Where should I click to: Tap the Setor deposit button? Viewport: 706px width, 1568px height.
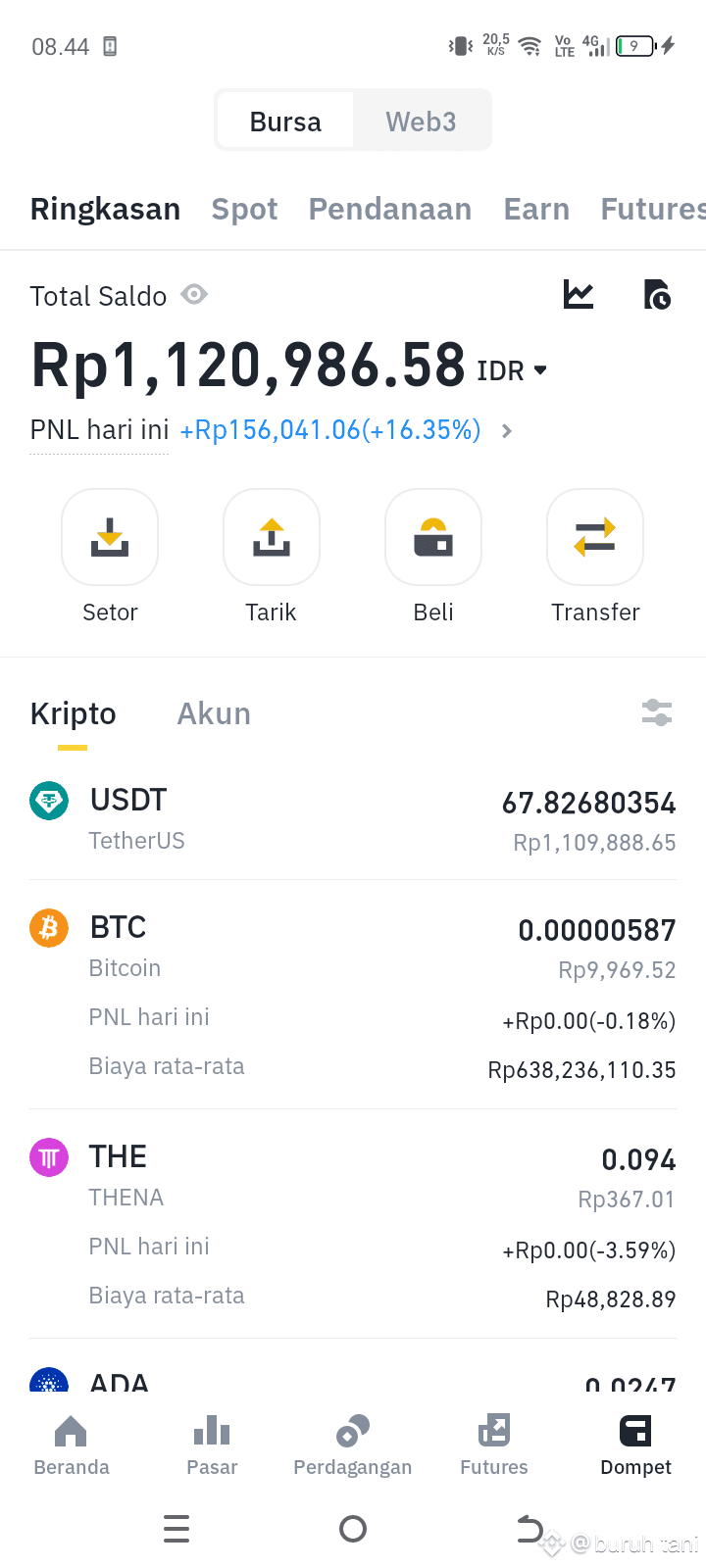[x=110, y=557]
